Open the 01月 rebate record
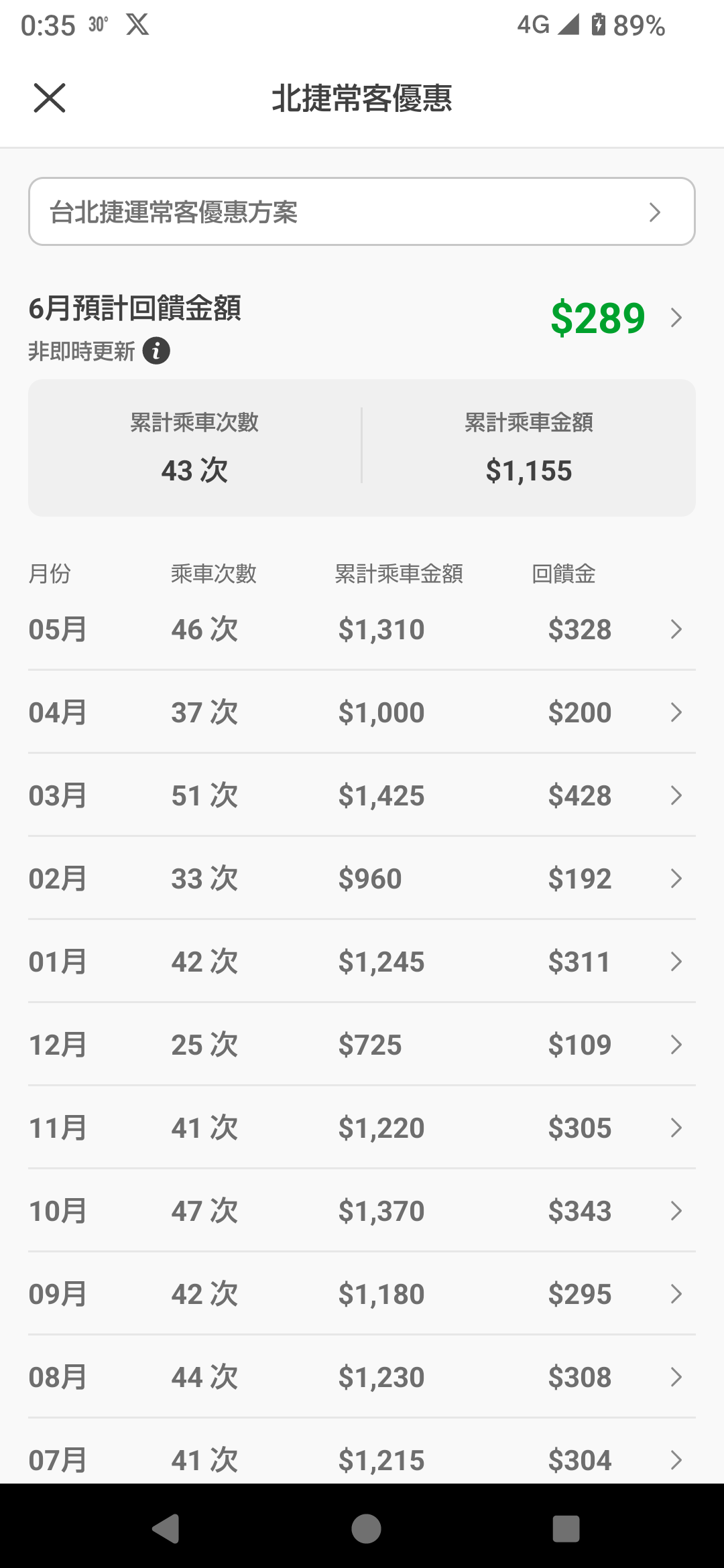The image size is (724, 1568). (x=361, y=962)
